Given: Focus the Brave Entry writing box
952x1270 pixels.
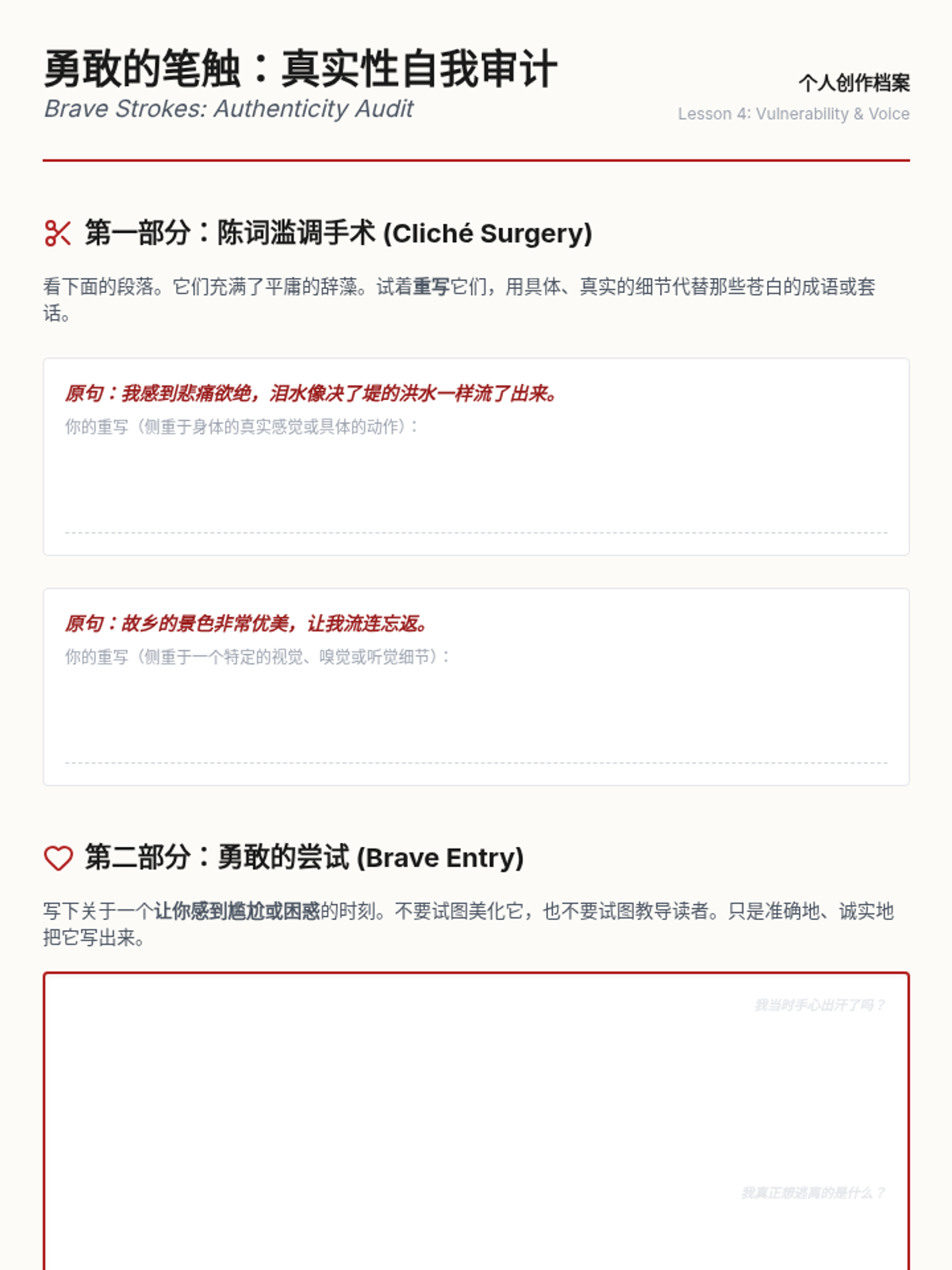Looking at the screenshot, I should 476,1121.
